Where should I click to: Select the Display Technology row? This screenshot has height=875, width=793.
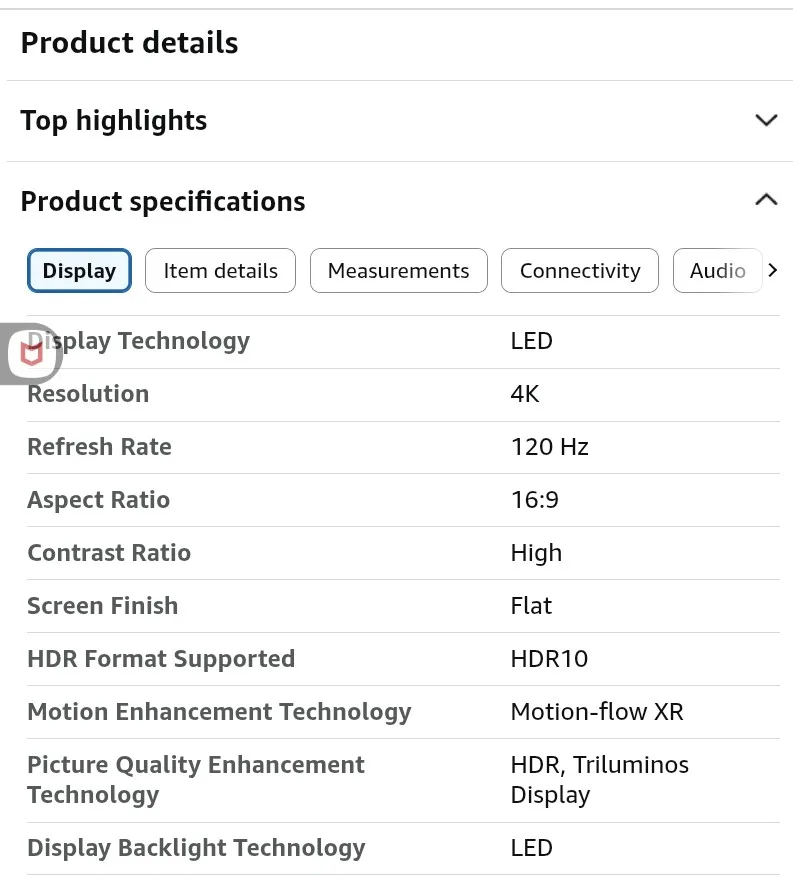139,340
